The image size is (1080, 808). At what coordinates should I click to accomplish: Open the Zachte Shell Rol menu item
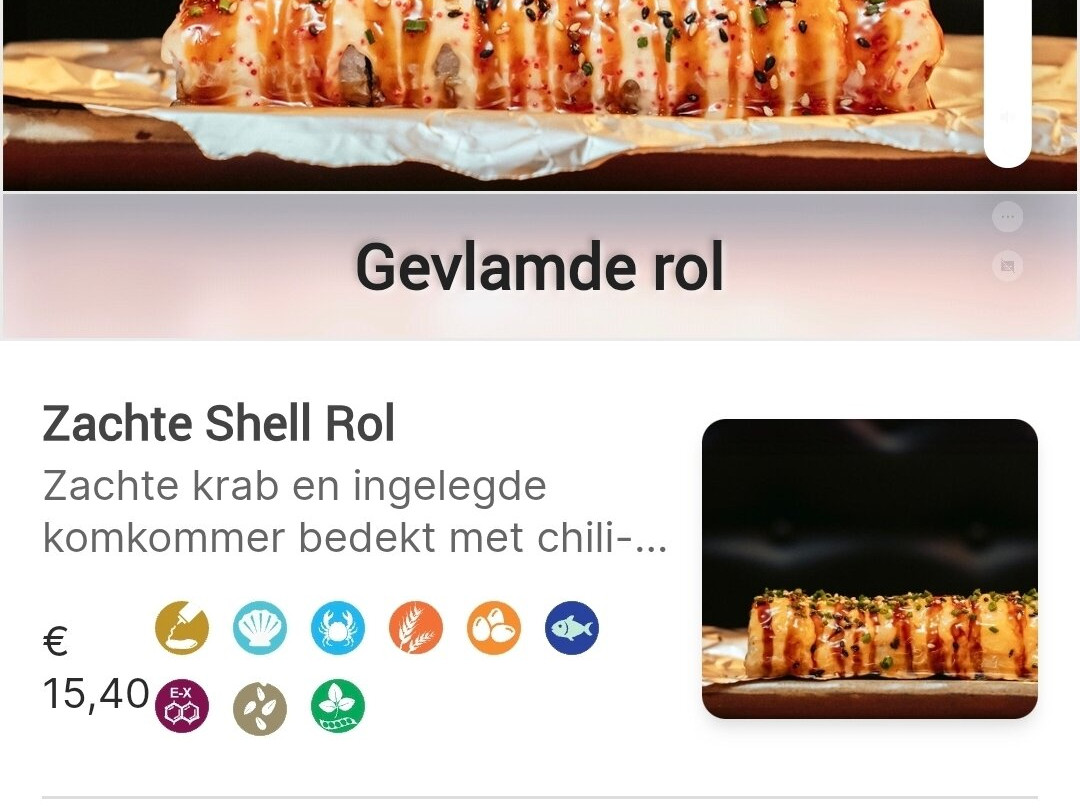tap(218, 424)
